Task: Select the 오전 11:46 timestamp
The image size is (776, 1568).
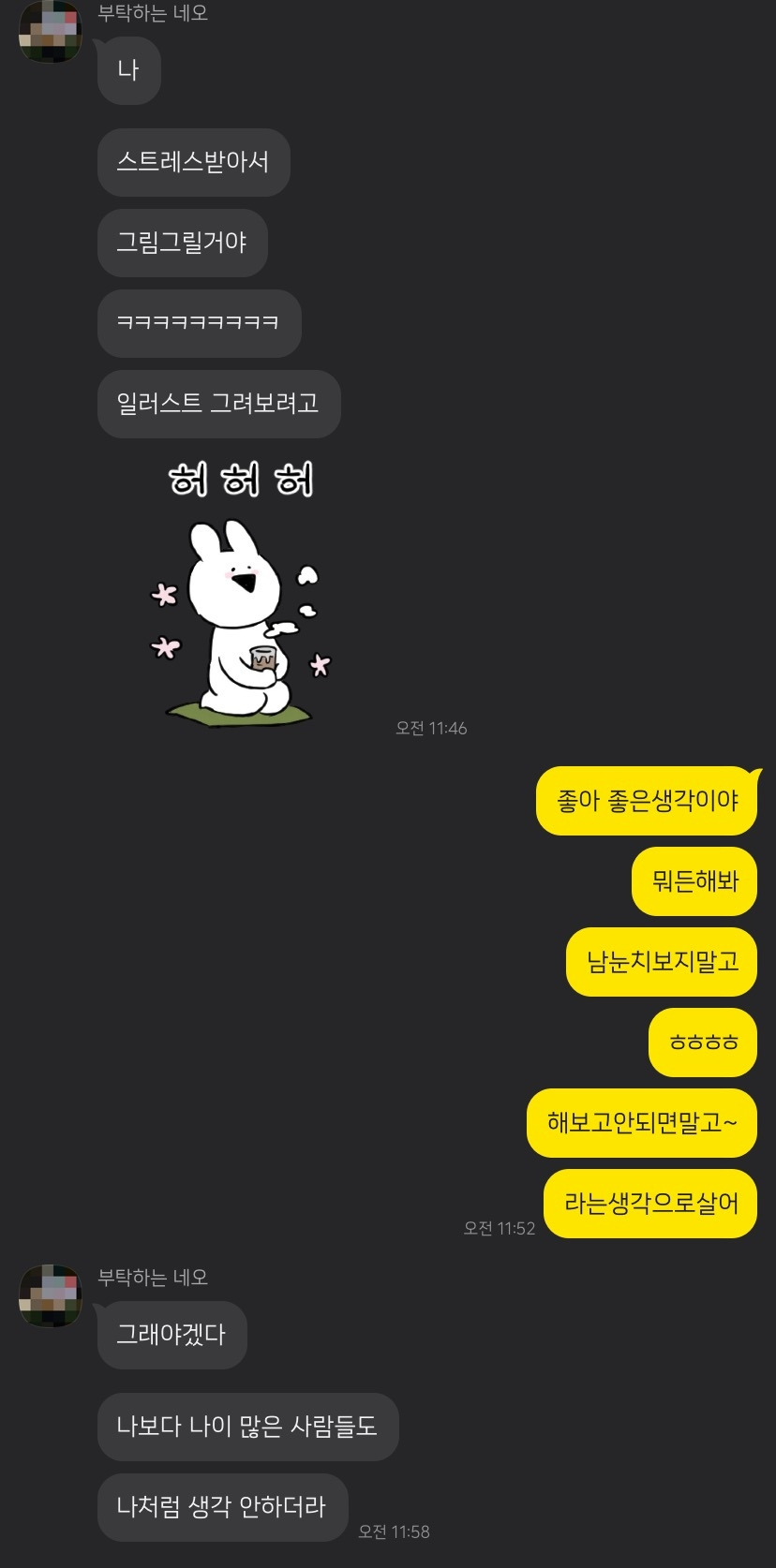Action: click(x=431, y=728)
